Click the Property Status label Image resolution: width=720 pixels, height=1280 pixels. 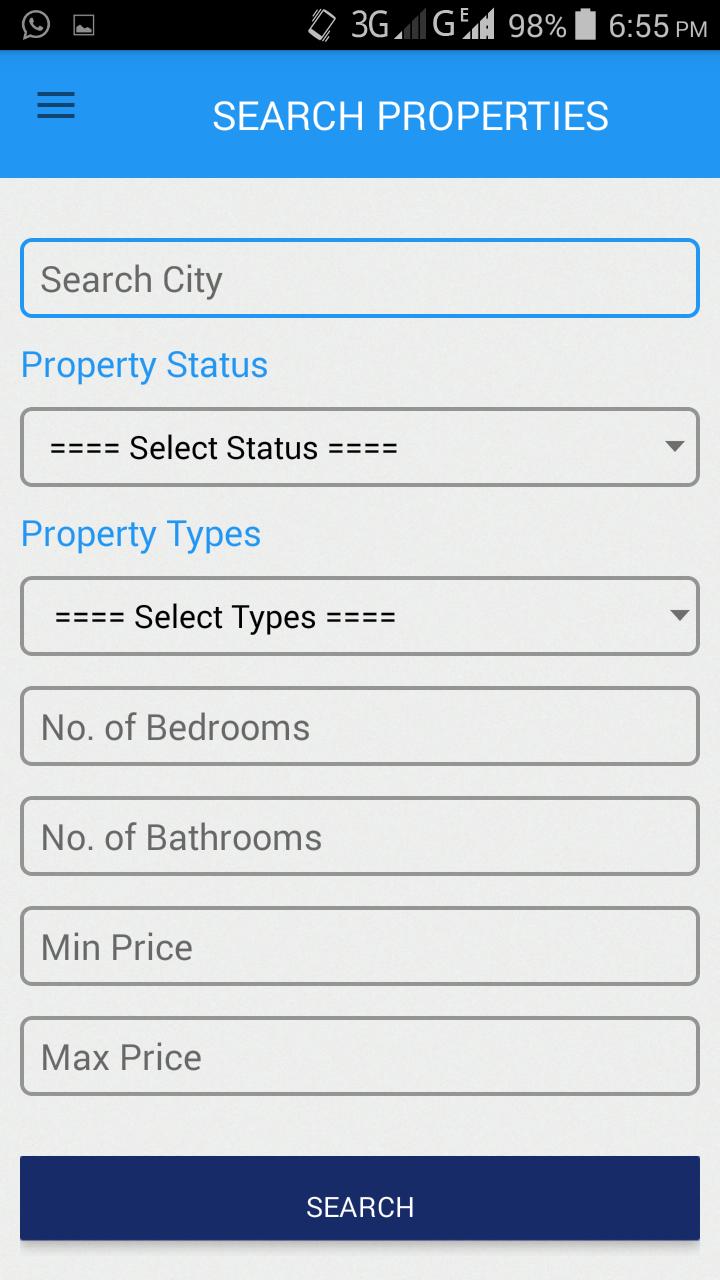(144, 365)
